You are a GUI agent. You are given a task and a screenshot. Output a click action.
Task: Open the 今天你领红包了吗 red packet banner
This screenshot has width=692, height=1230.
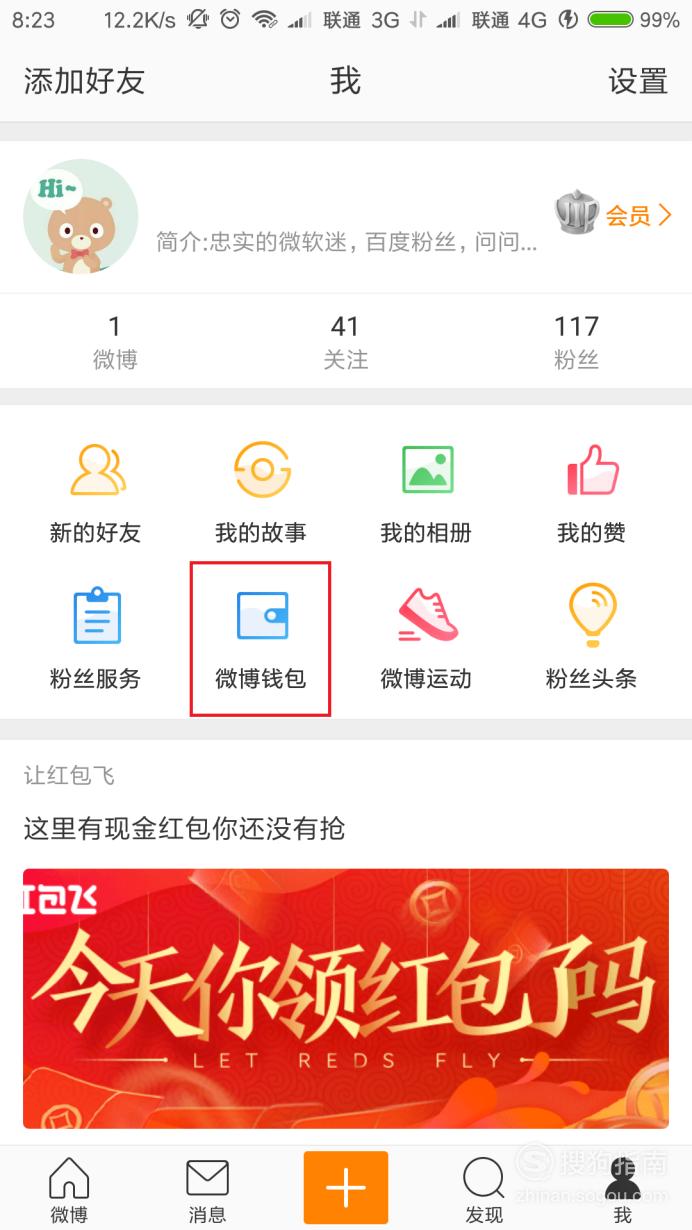click(346, 999)
